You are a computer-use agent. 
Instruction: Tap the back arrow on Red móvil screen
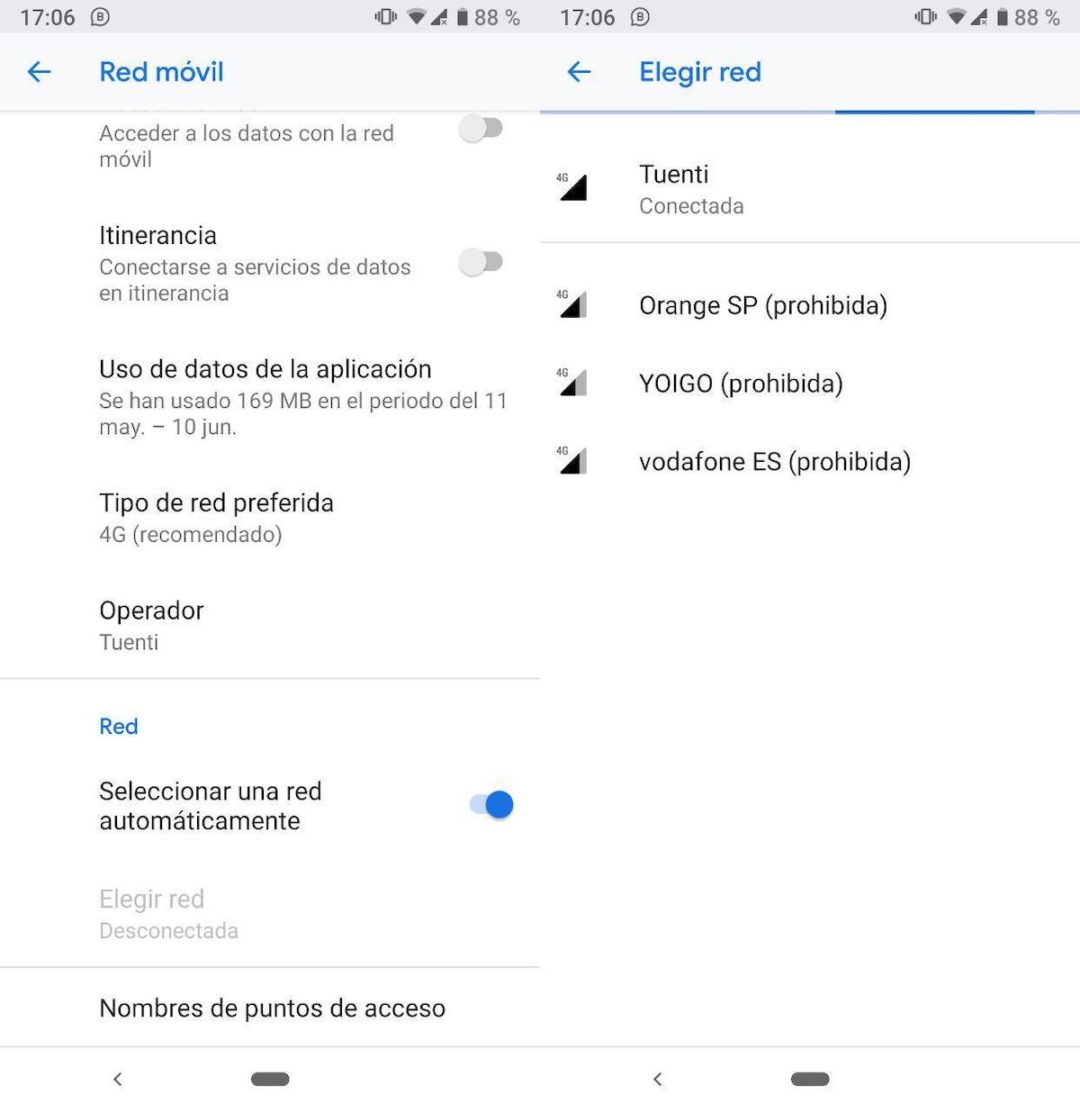[x=39, y=71]
